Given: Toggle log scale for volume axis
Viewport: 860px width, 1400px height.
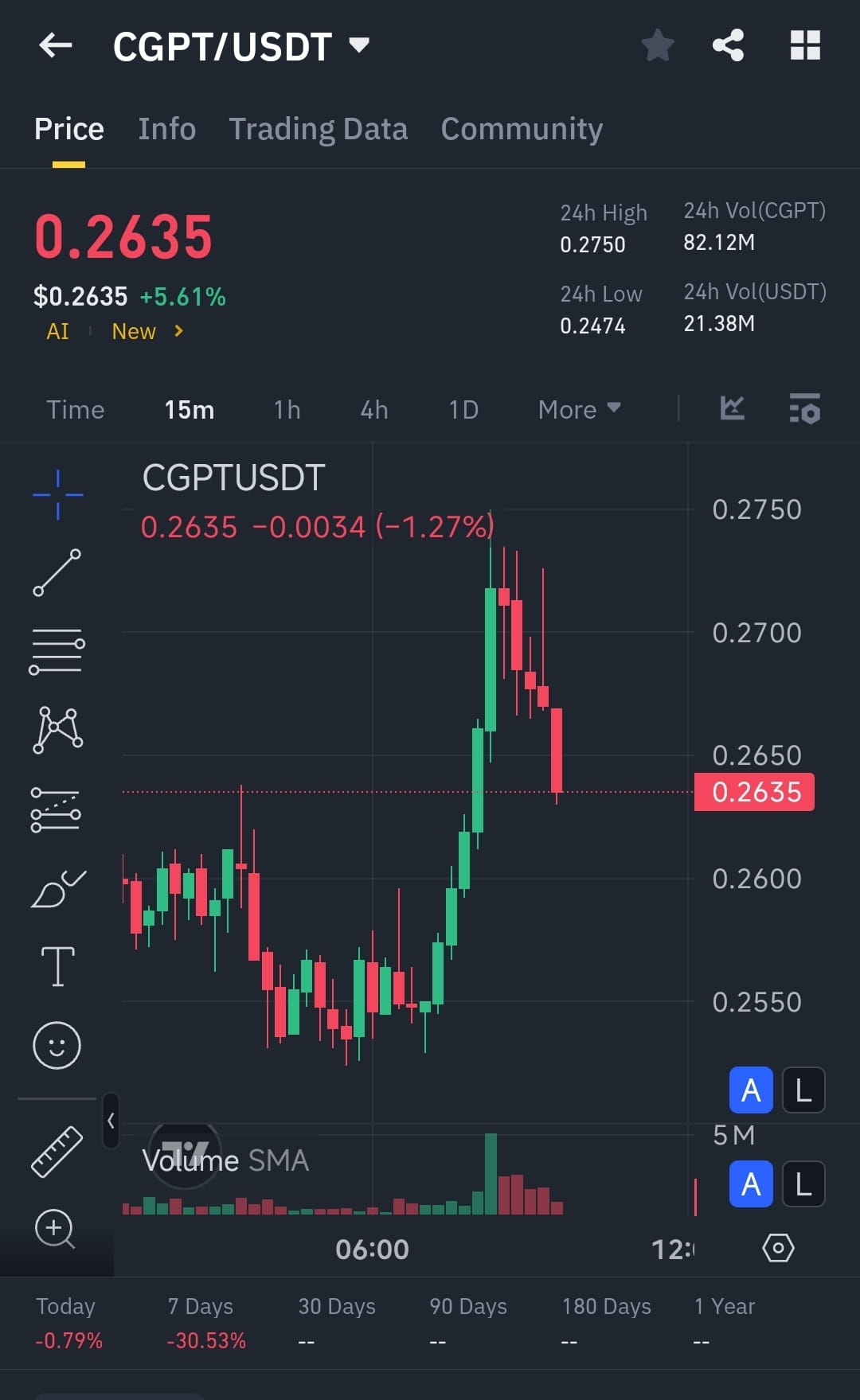Looking at the screenshot, I should click(x=803, y=1184).
